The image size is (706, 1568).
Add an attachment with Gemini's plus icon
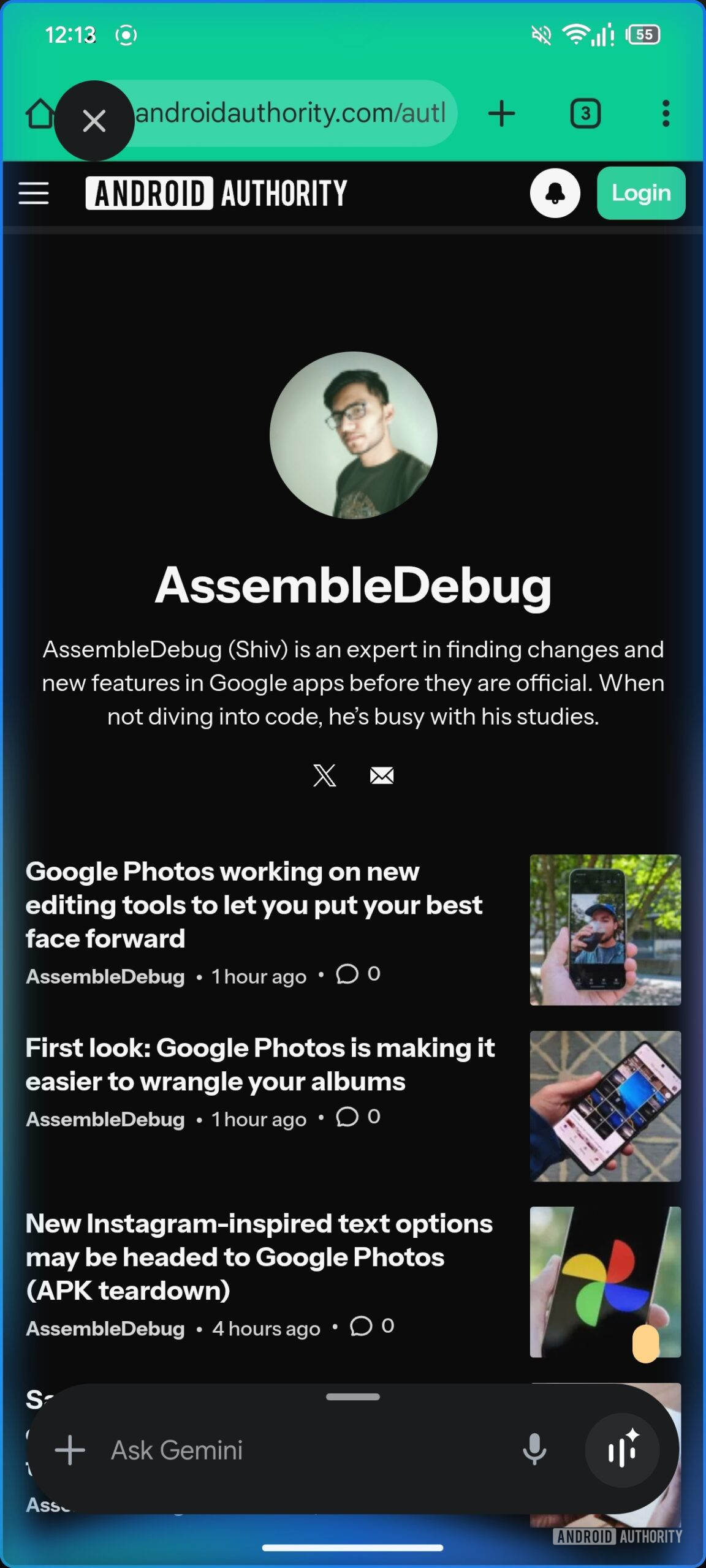point(70,1450)
